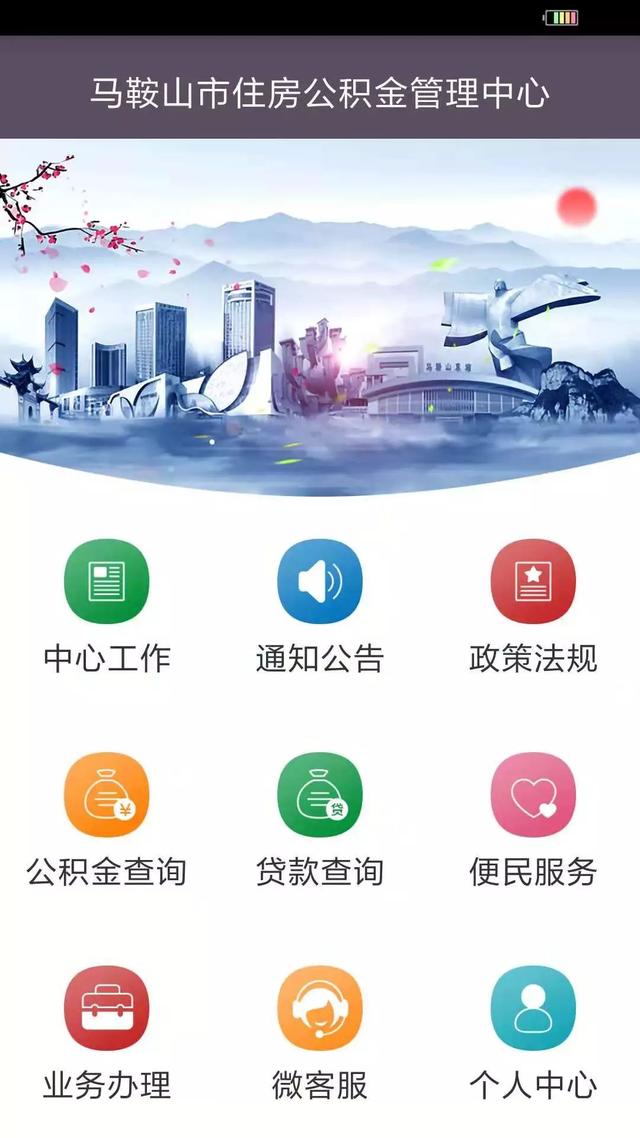View 通知公告 announcements
The width and height of the screenshot is (640, 1138).
pos(320,582)
